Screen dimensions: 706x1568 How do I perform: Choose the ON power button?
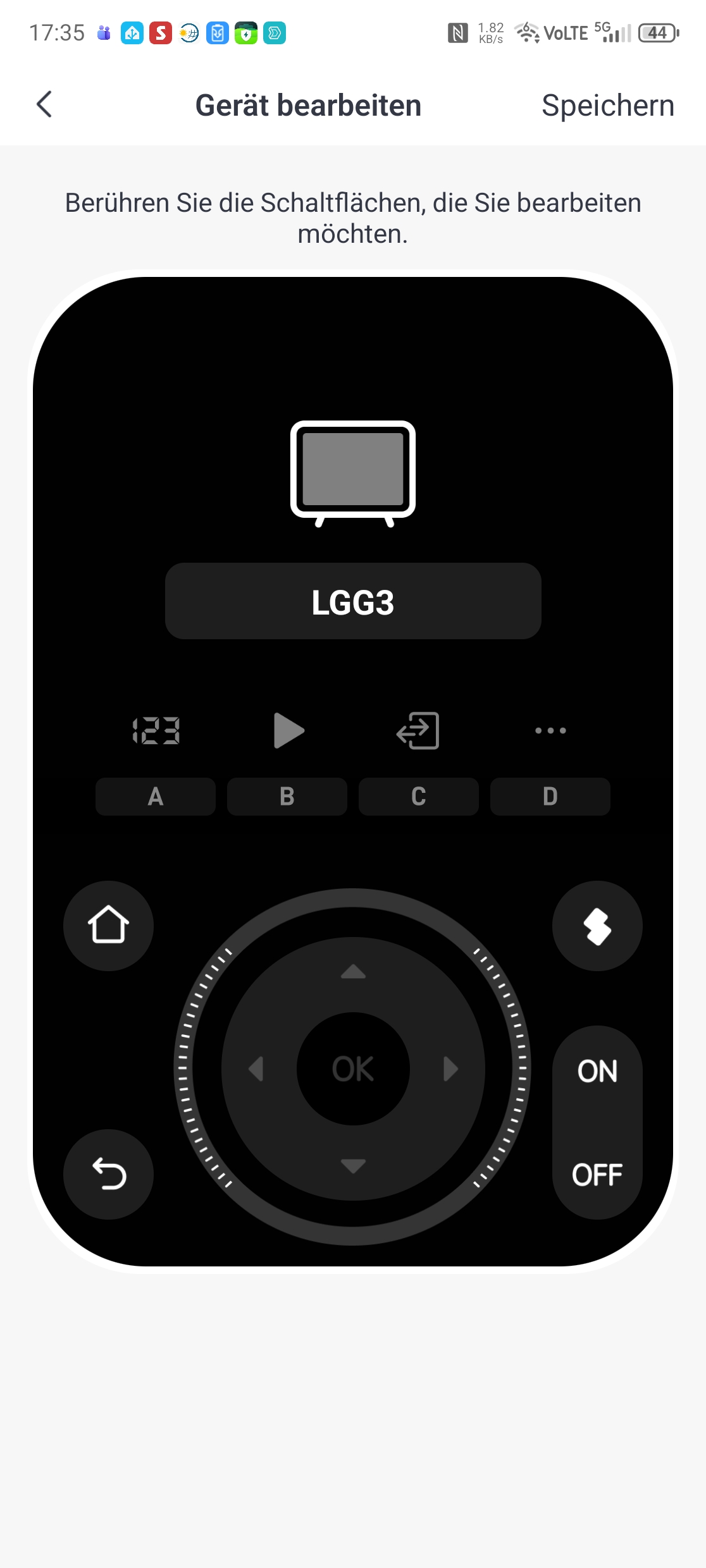tap(597, 1071)
